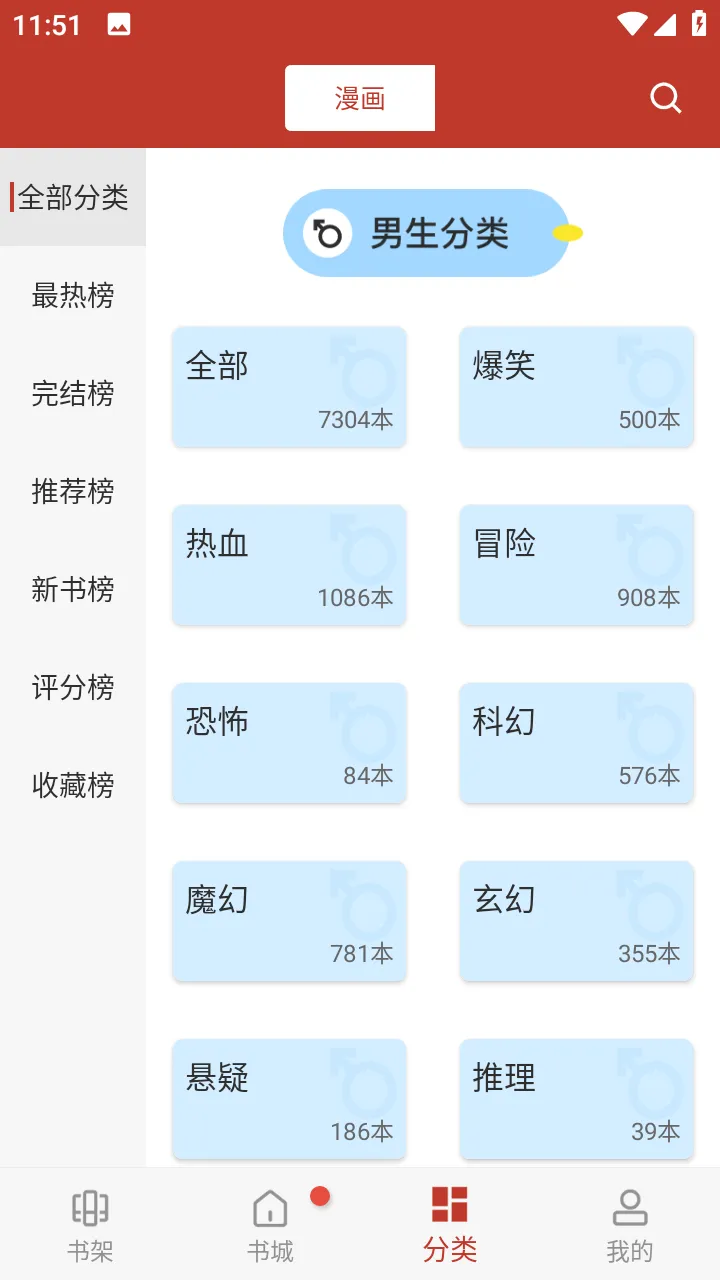Toggle the 男生分类 switch
This screenshot has height=1280, width=720.
[x=427, y=233]
